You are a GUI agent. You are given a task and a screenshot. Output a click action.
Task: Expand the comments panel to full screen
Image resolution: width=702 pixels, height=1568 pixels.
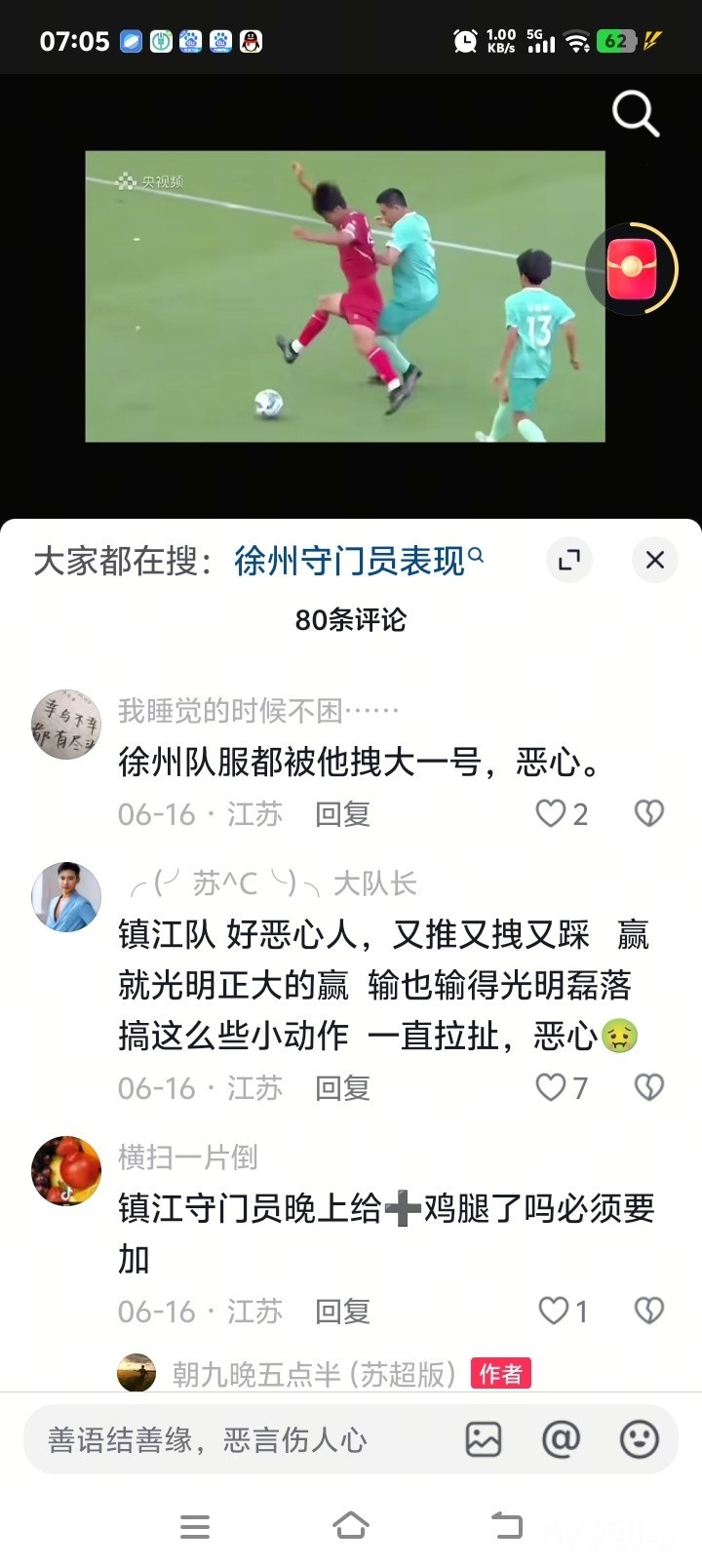click(568, 560)
